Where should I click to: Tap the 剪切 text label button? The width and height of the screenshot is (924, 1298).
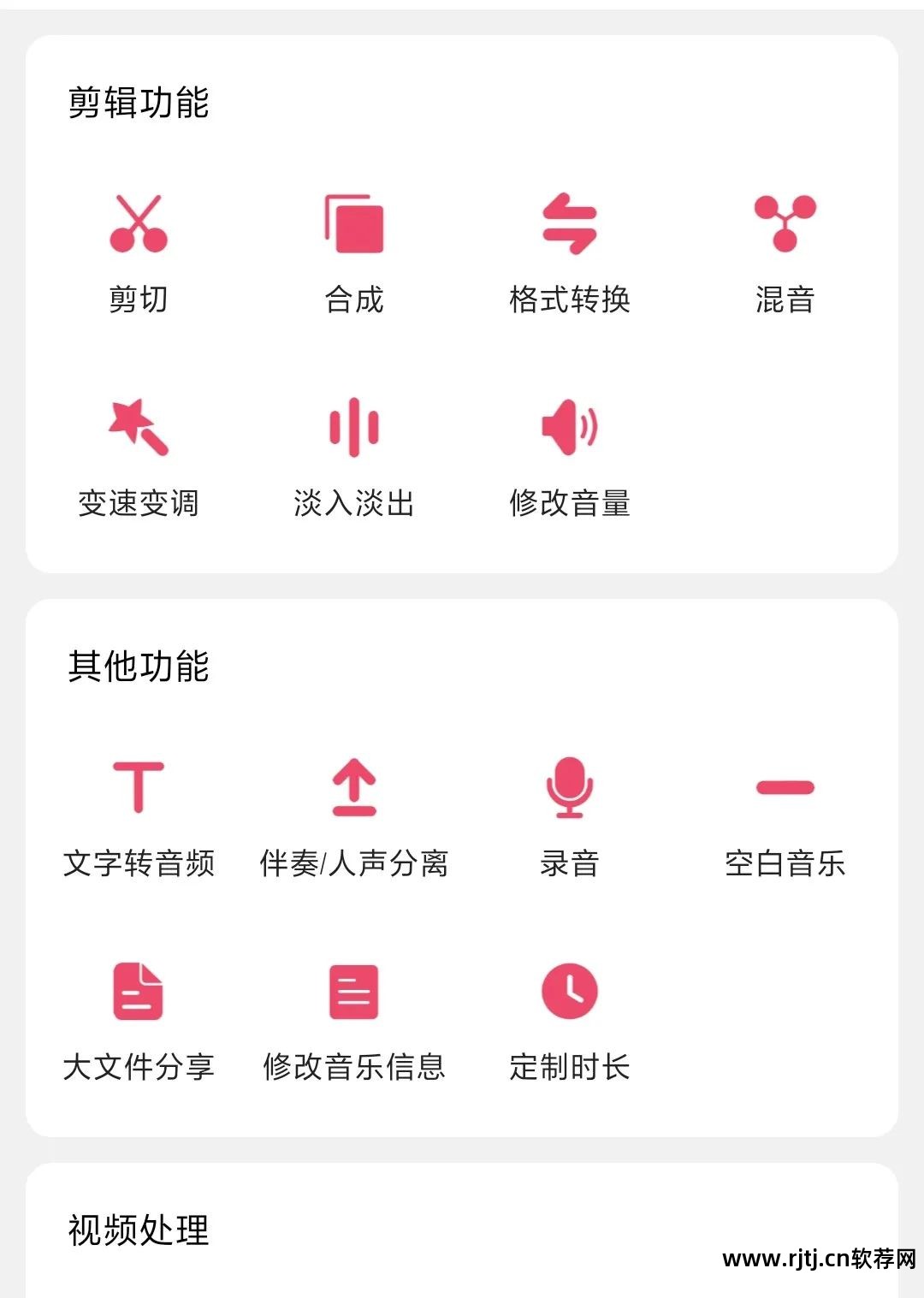point(139,299)
